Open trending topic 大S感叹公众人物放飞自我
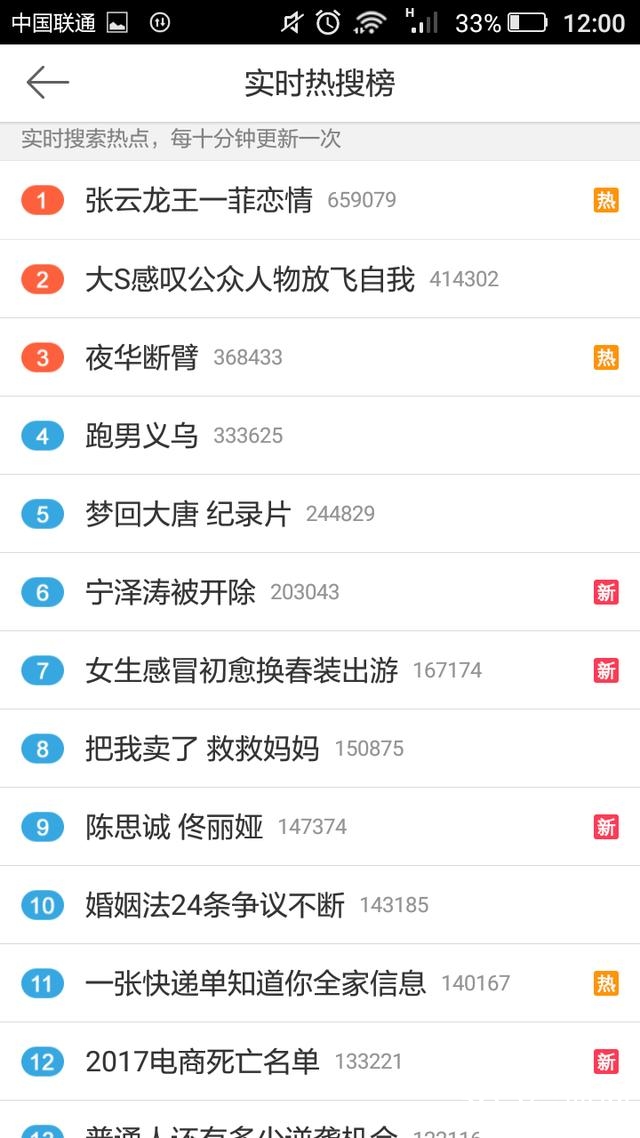Screen dimensions: 640x1138 pyautogui.click(x=249, y=279)
